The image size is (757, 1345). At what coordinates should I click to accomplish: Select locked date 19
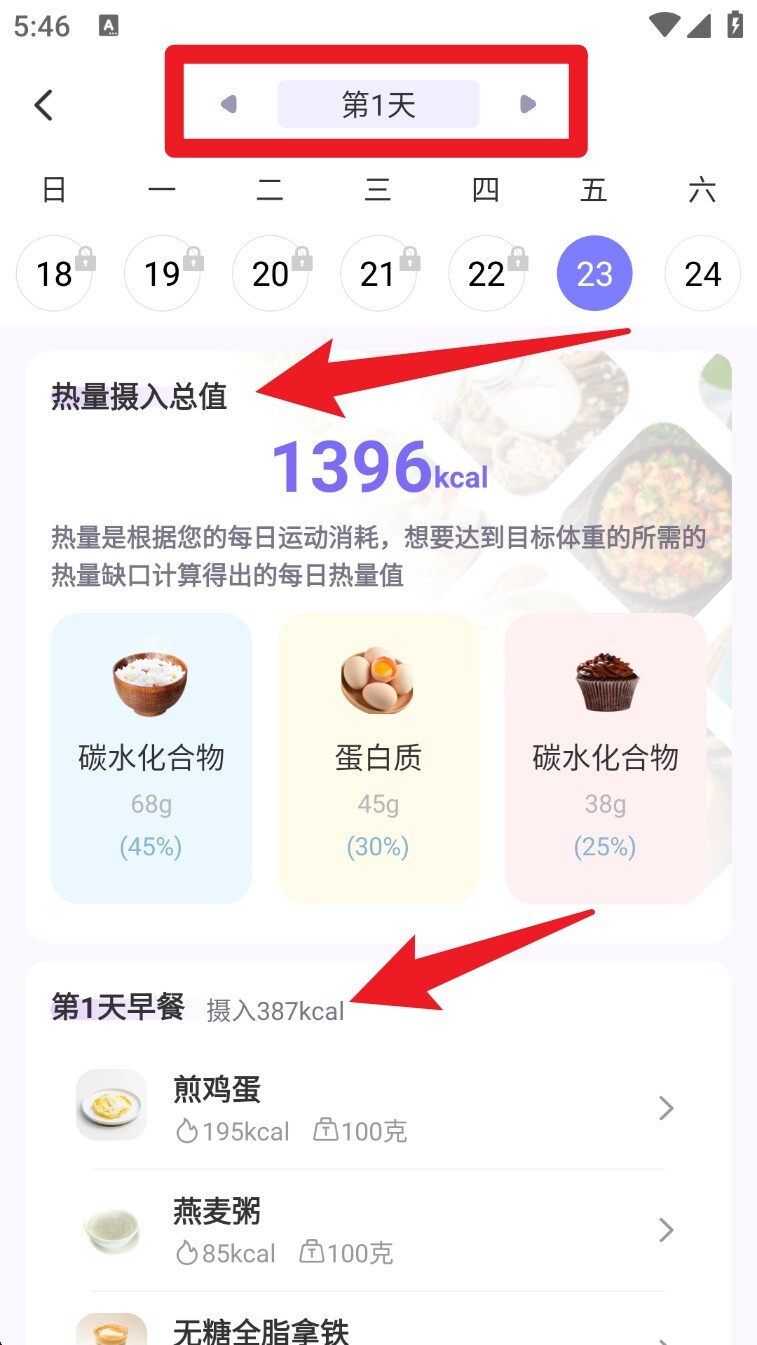pyautogui.click(x=162, y=274)
